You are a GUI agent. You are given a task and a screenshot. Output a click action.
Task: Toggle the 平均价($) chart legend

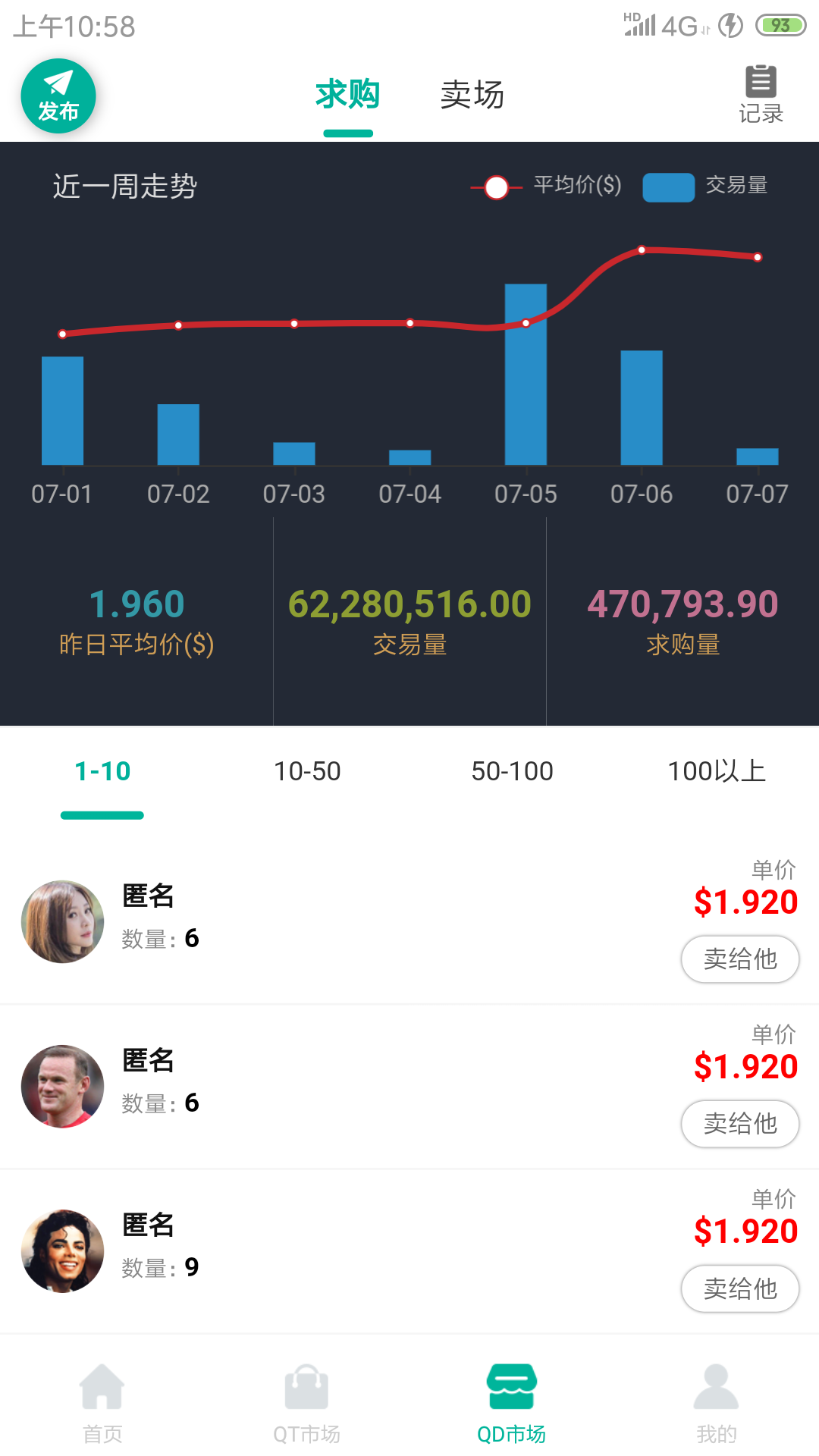pyautogui.click(x=546, y=186)
